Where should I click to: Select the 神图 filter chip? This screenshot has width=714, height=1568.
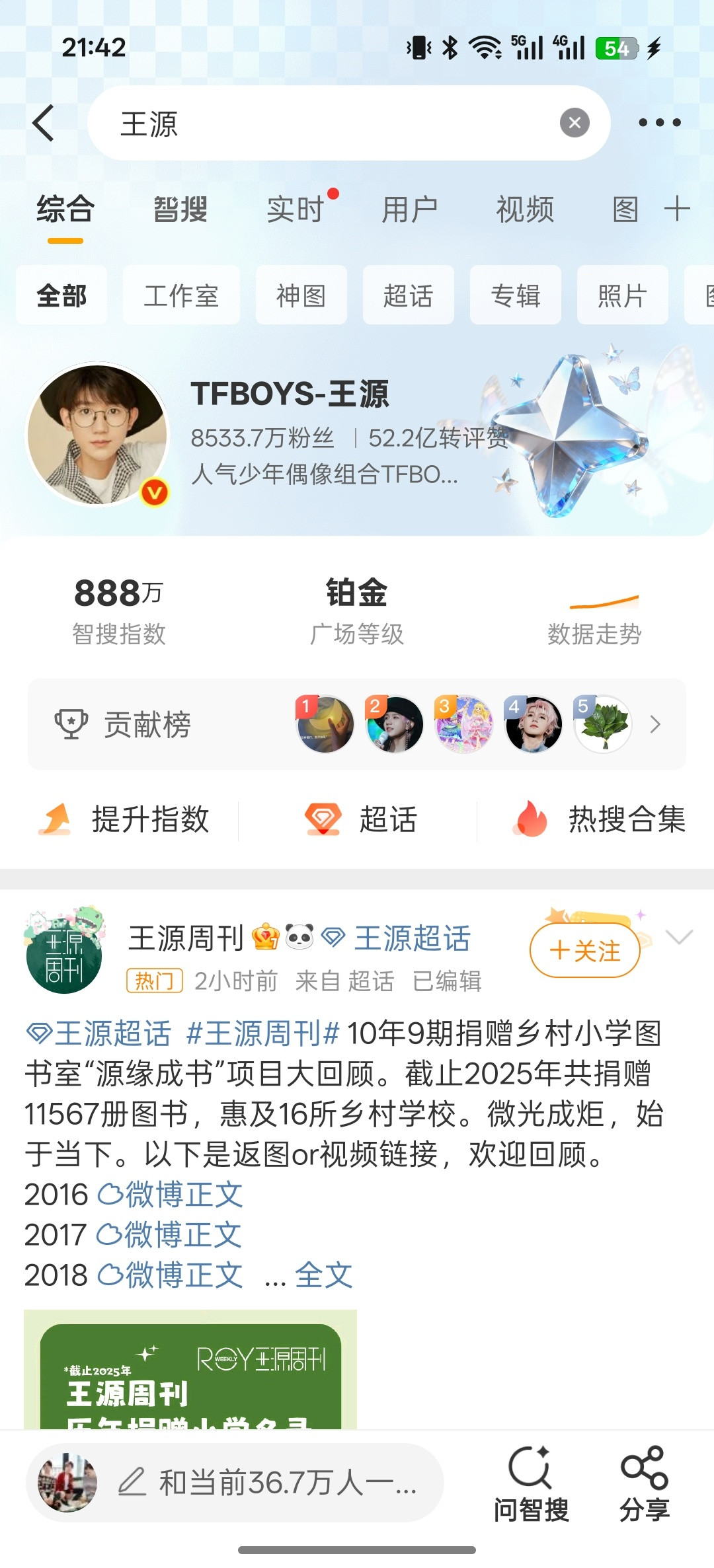tap(301, 295)
